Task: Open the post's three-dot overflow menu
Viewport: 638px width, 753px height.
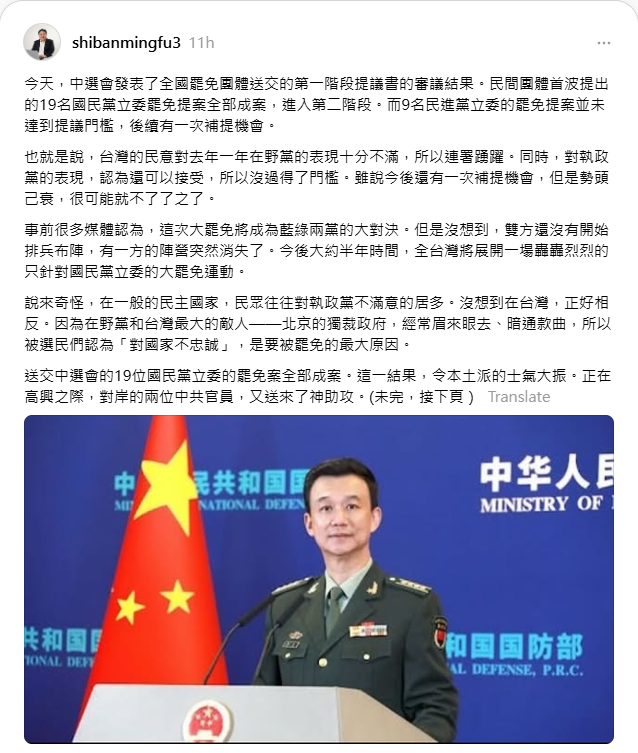Action: tap(603, 43)
